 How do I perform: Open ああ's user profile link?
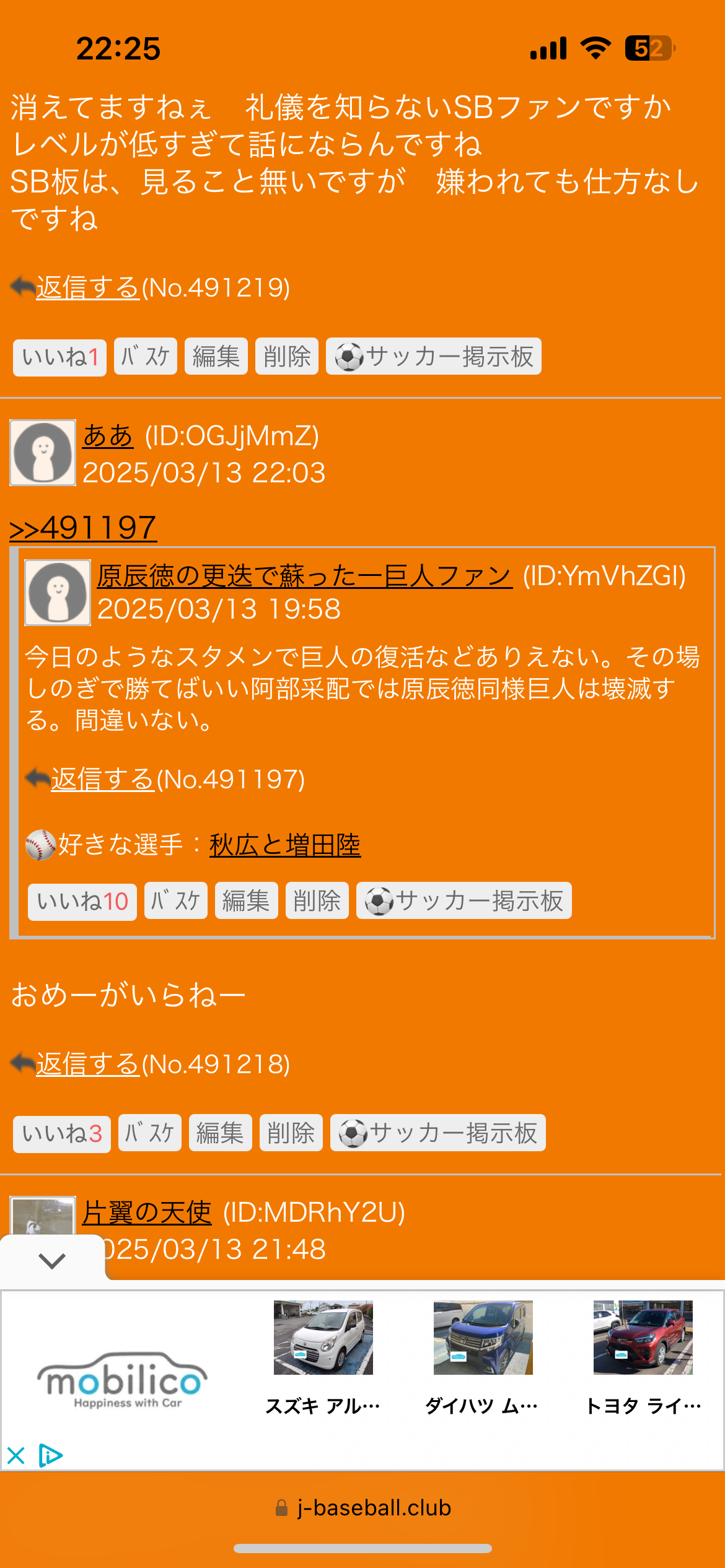(x=108, y=436)
